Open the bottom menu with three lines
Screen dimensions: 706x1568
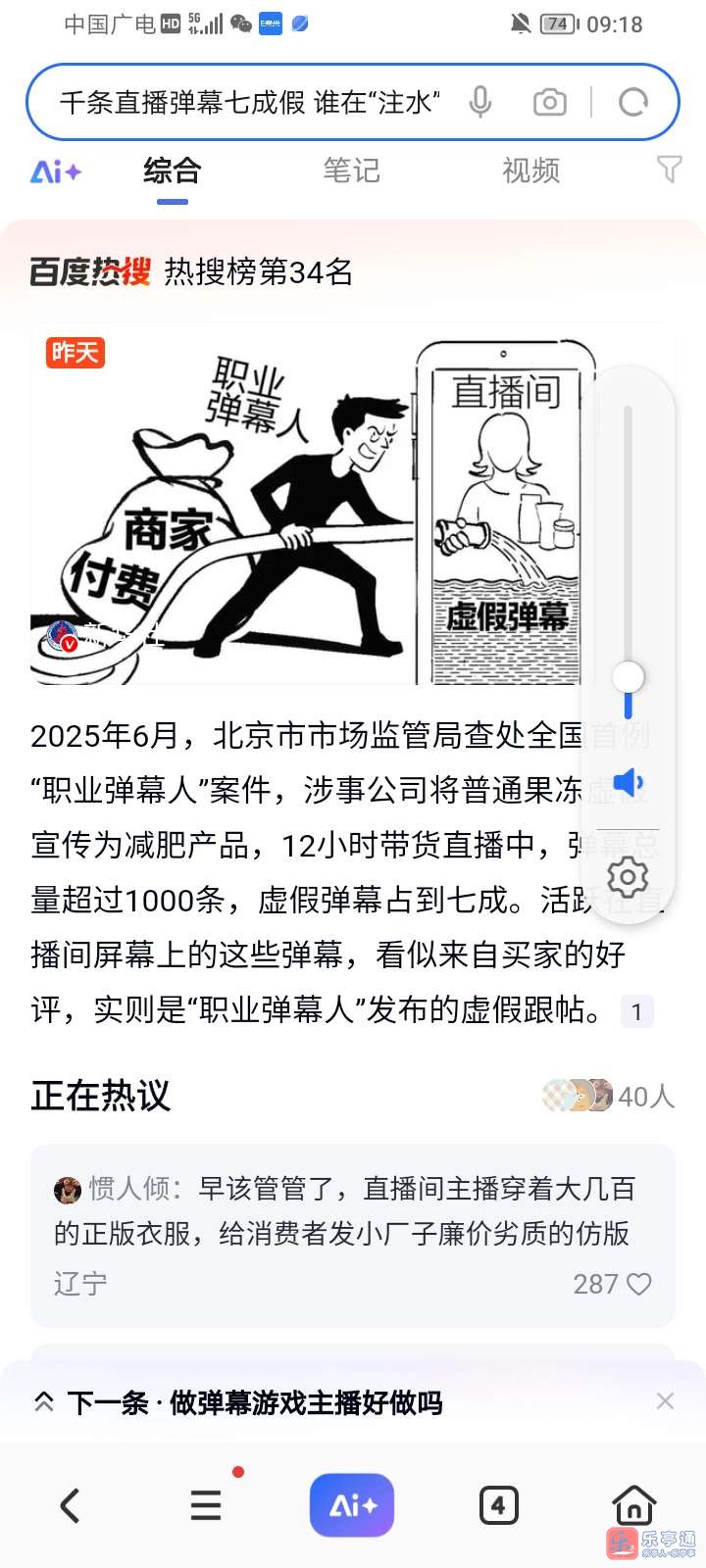click(206, 1505)
